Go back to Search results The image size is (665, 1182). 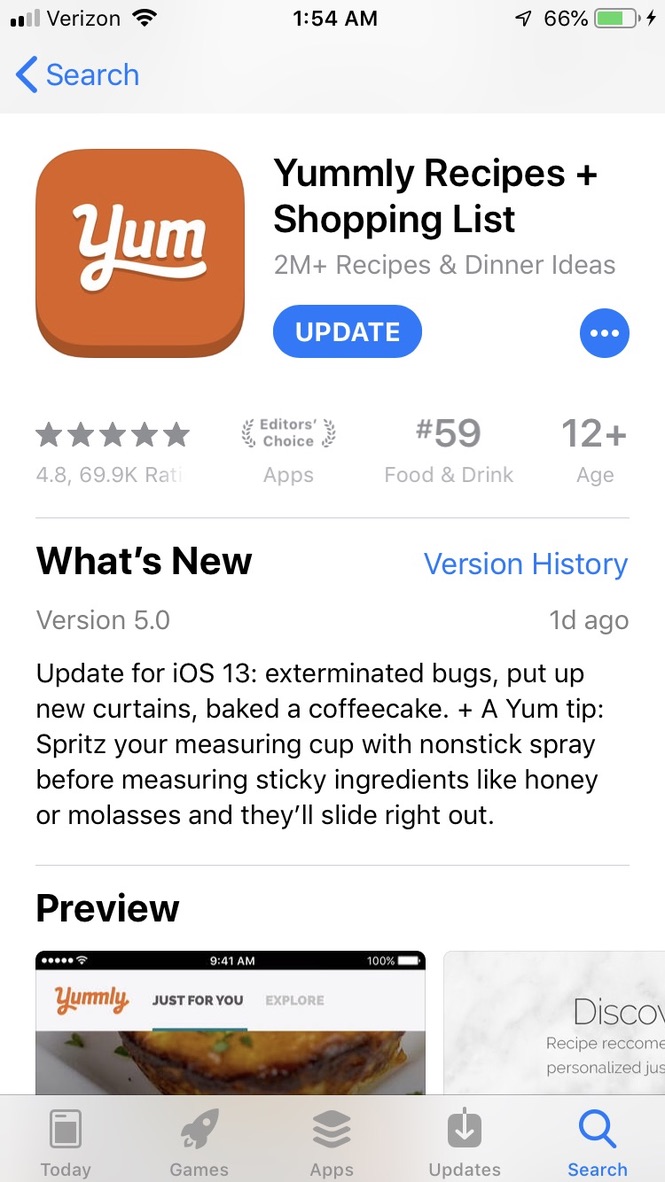click(x=78, y=75)
